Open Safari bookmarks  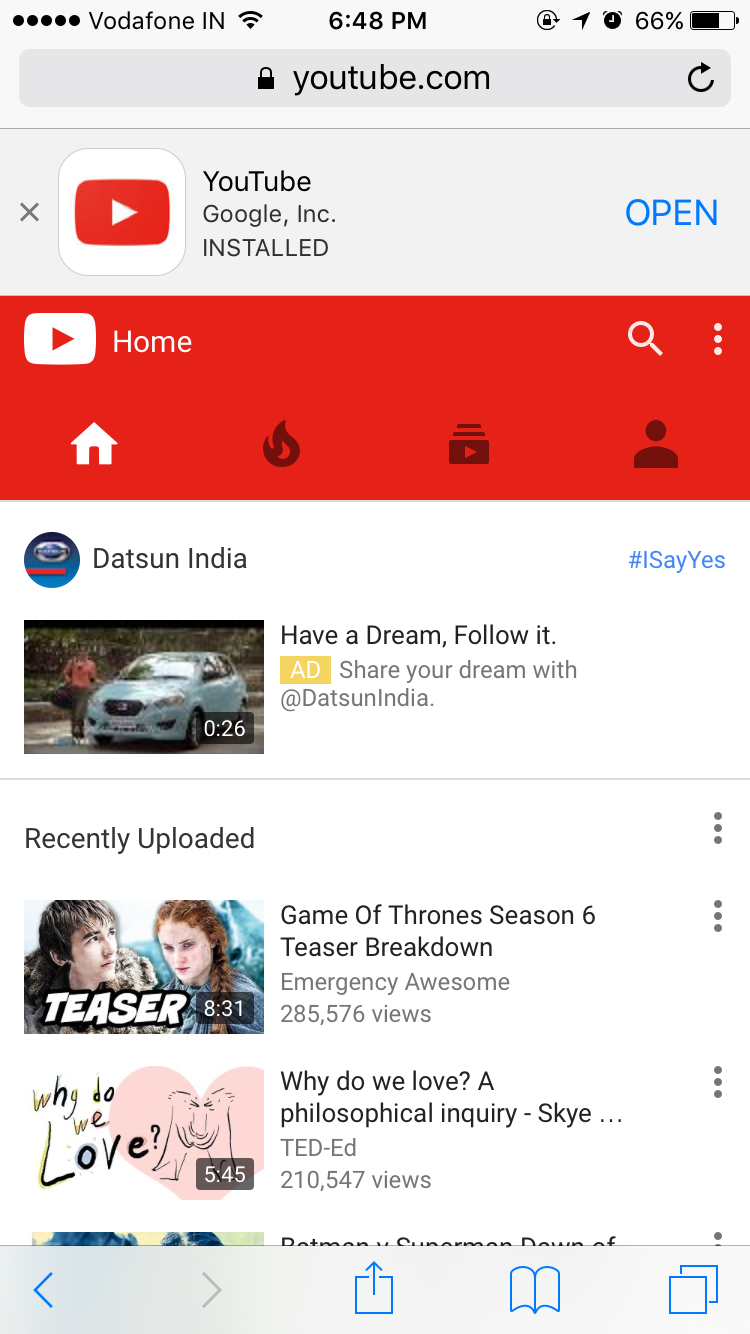[x=535, y=1290]
